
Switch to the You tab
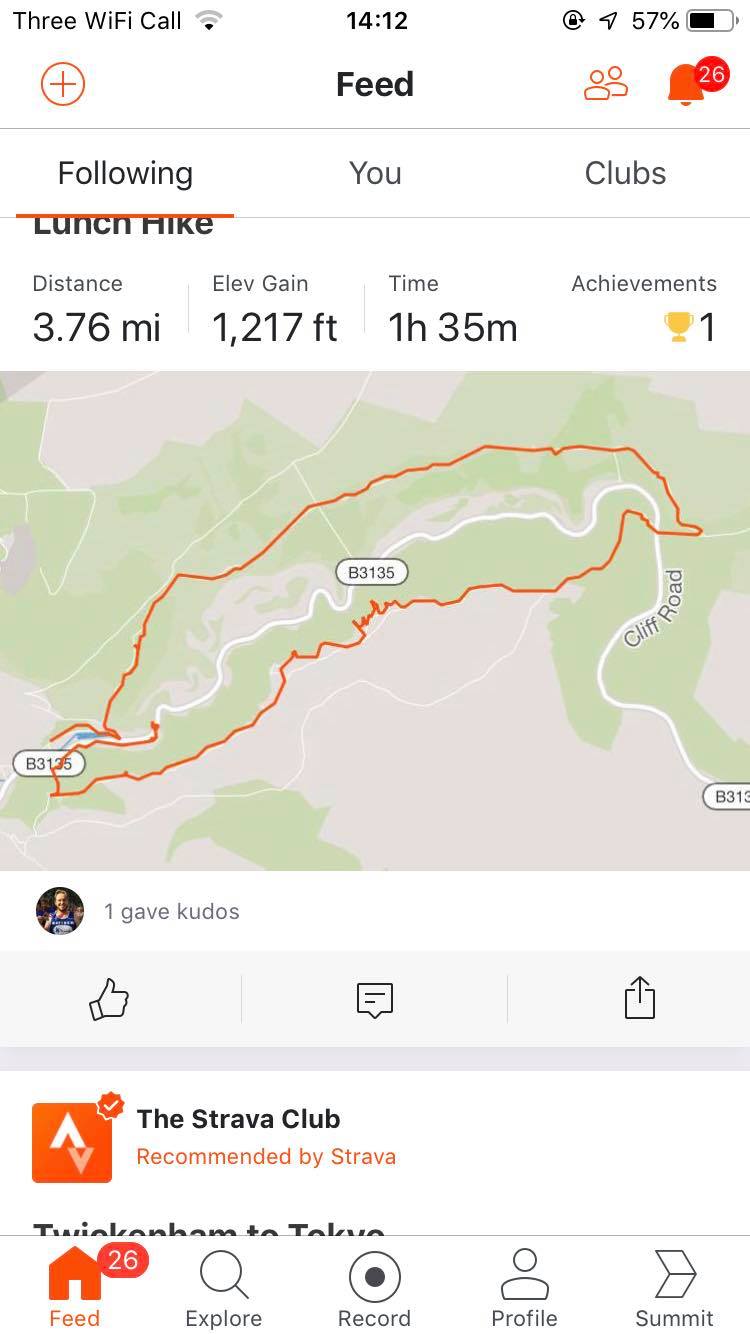(375, 173)
